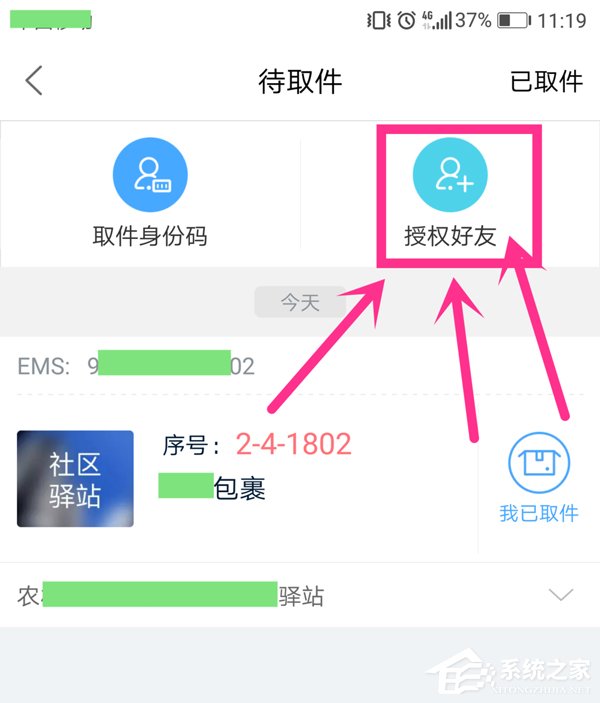Image resolution: width=600 pixels, height=703 pixels.
Task: Tap 授权好友 to authorize a friend
Action: point(450,194)
